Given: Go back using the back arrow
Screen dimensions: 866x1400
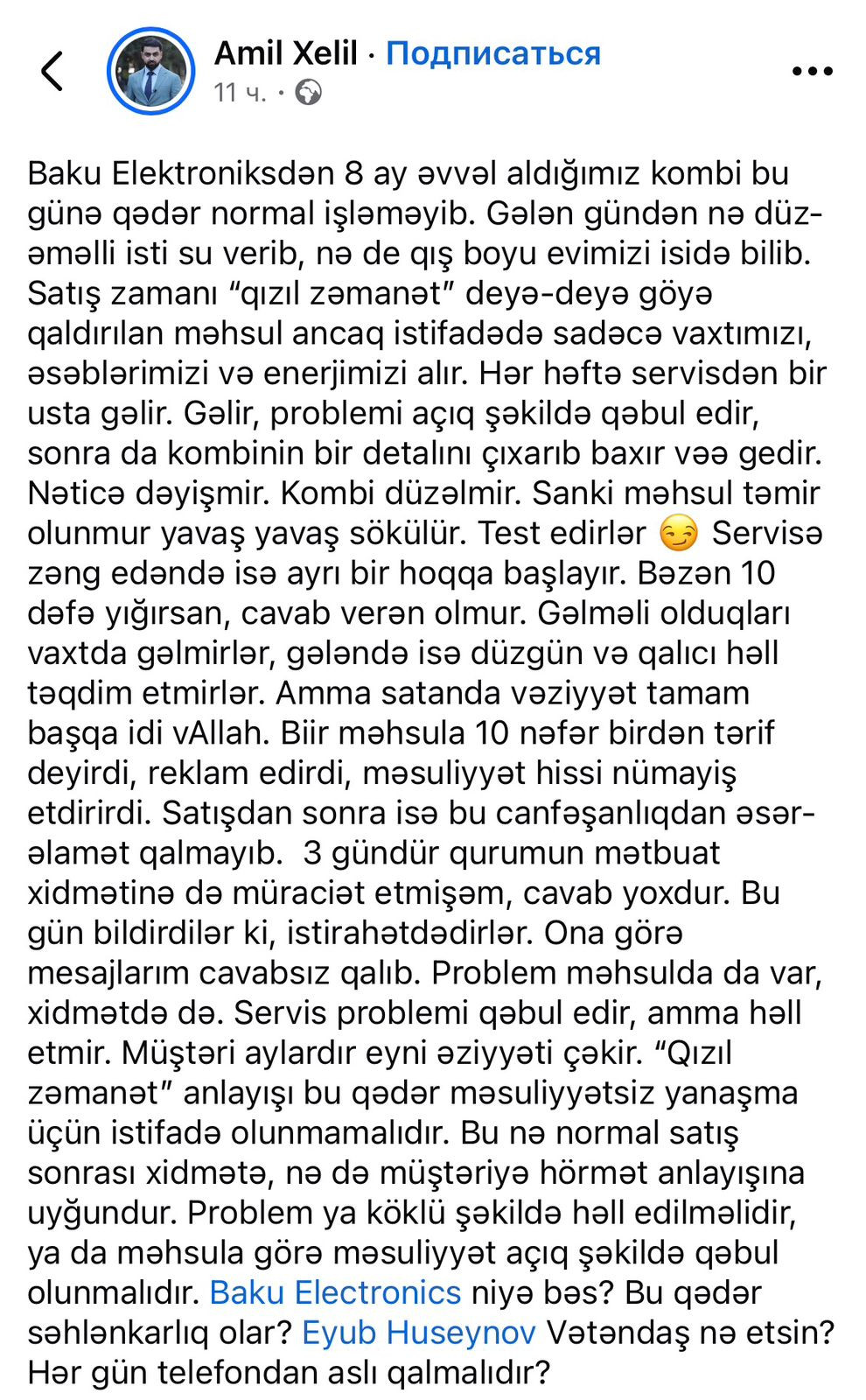Looking at the screenshot, I should pyautogui.click(x=52, y=71).
